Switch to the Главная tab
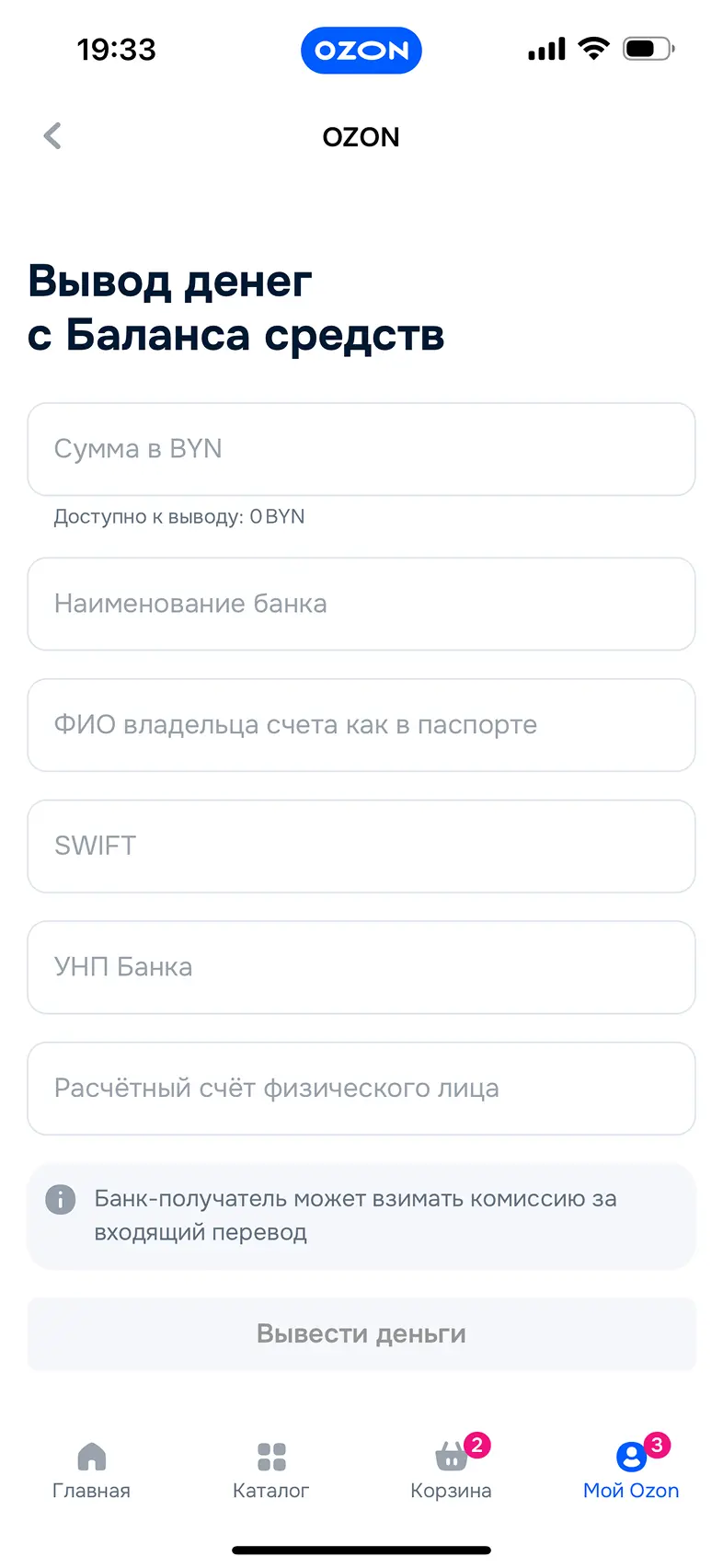This screenshot has height=1568, width=723. tap(91, 1470)
